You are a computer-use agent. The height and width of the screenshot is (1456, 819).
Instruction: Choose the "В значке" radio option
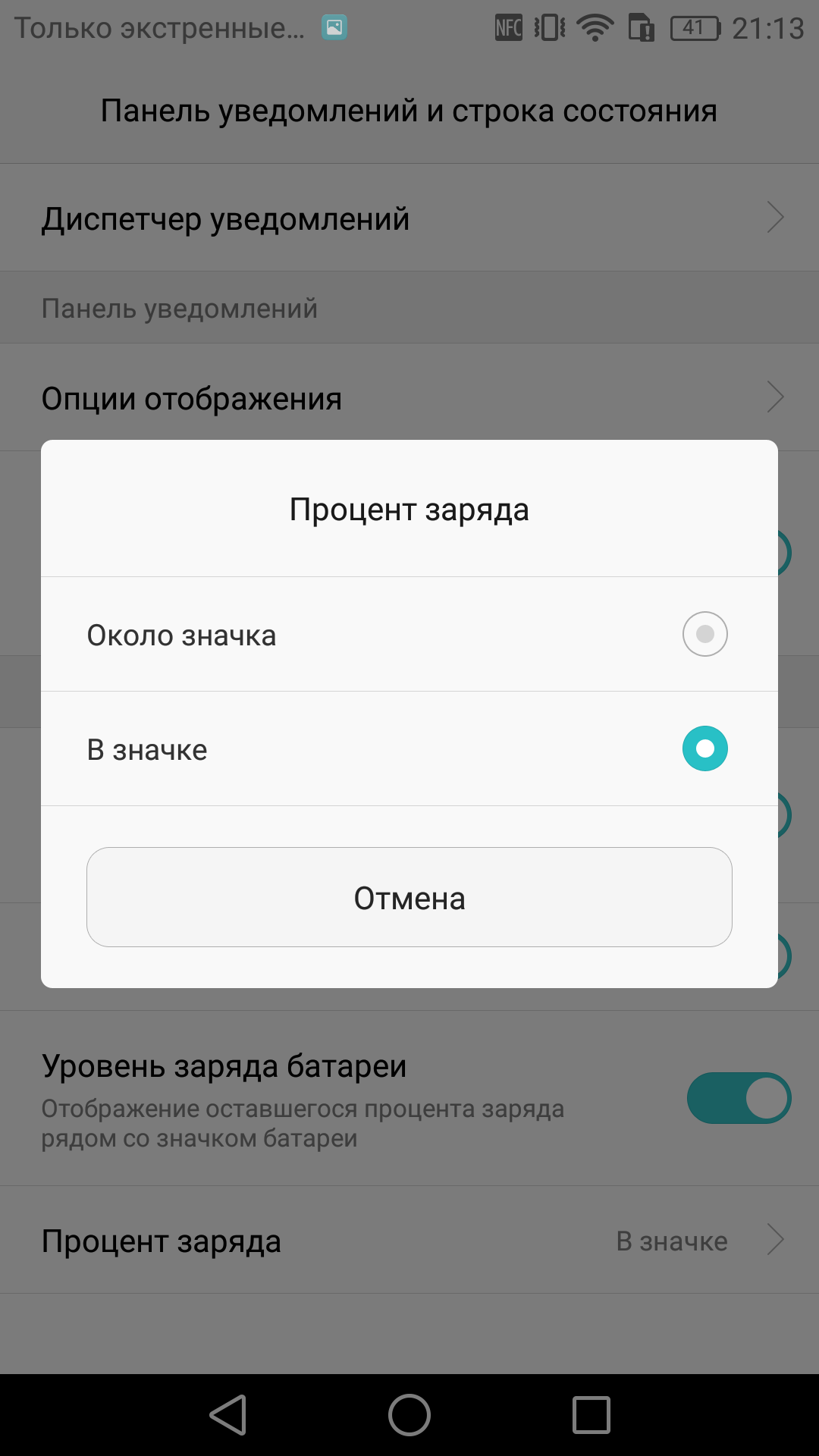click(x=409, y=748)
